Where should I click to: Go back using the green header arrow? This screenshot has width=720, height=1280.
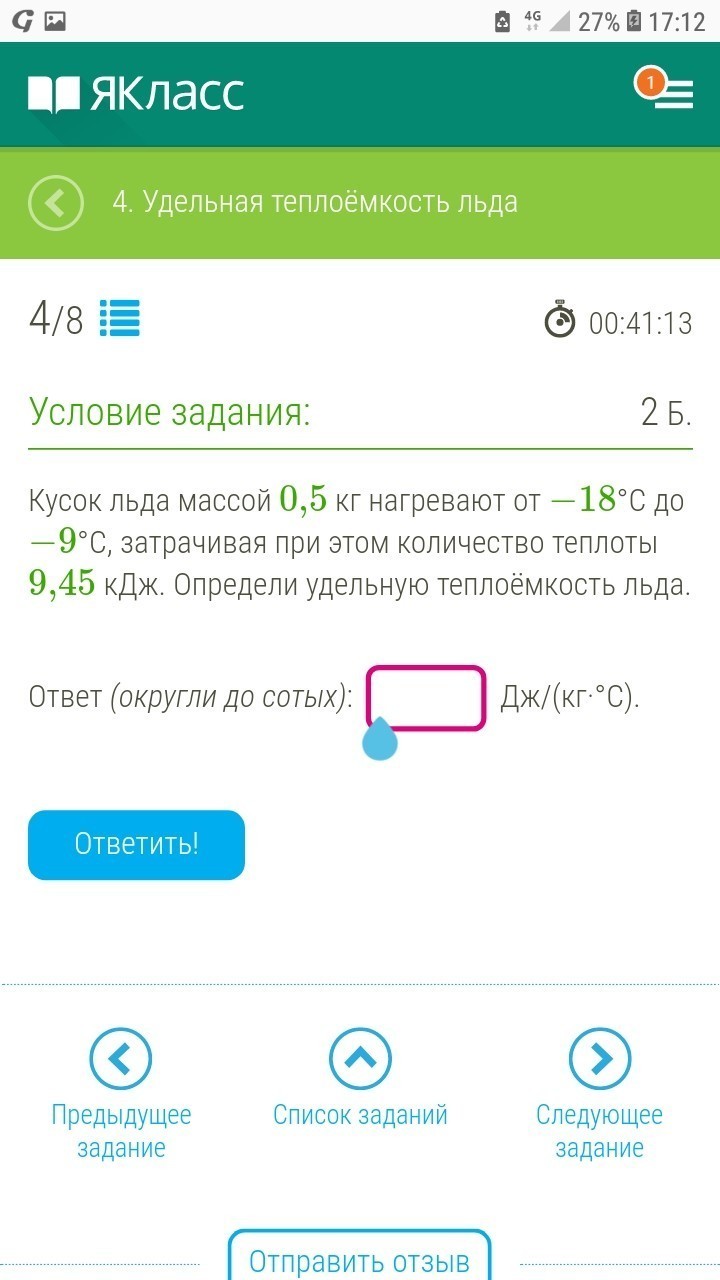tap(56, 203)
